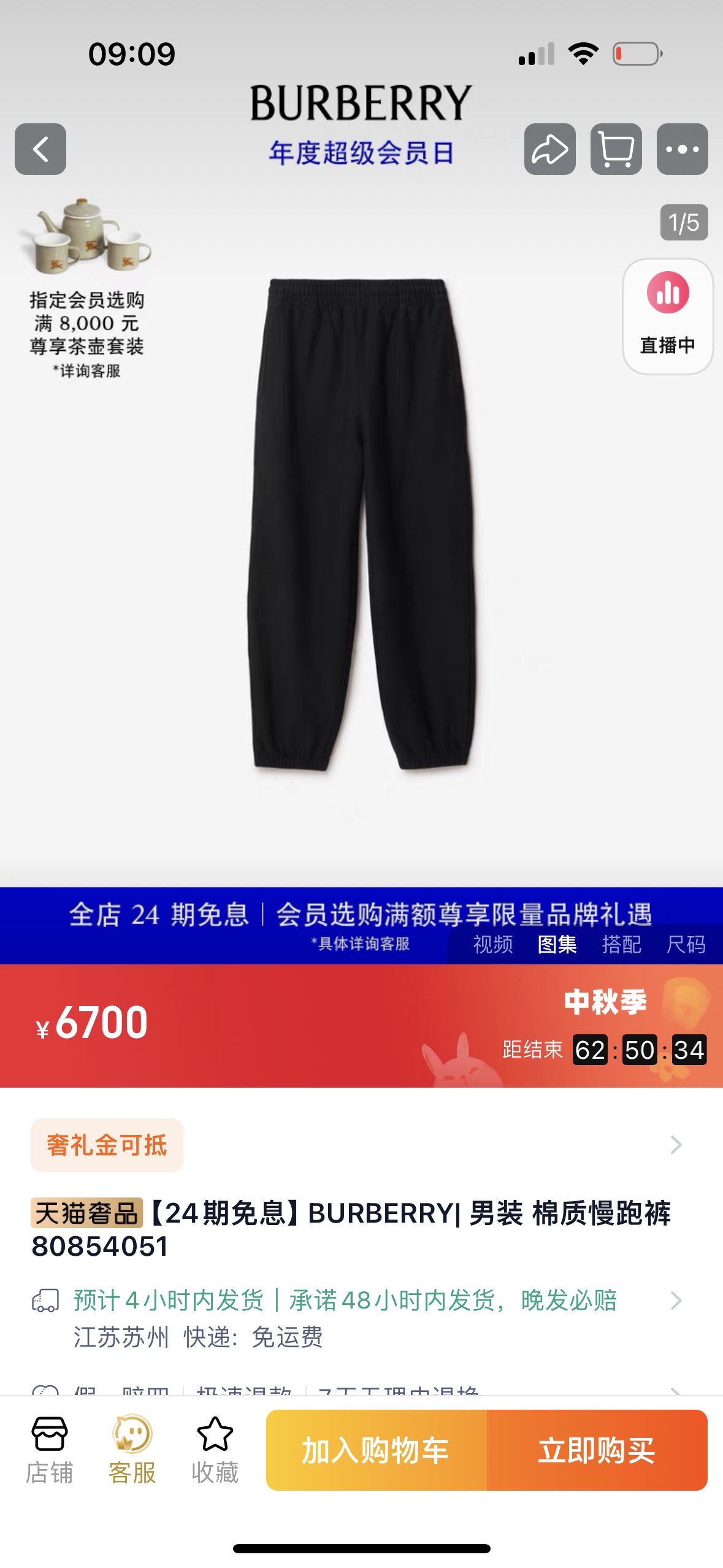Switch to the 搭配 tab
This screenshot has width=723, height=1568.
click(x=621, y=944)
